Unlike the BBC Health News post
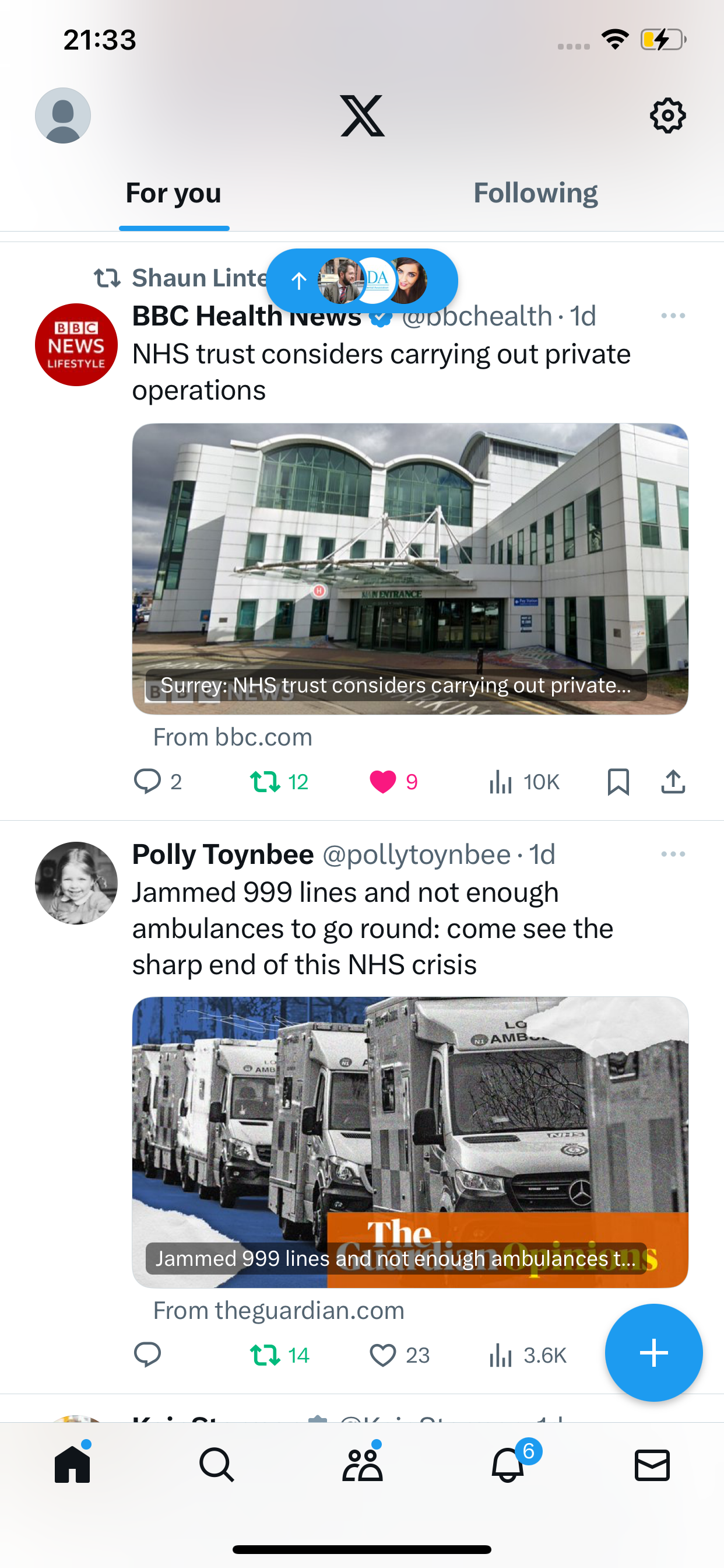 (393, 781)
